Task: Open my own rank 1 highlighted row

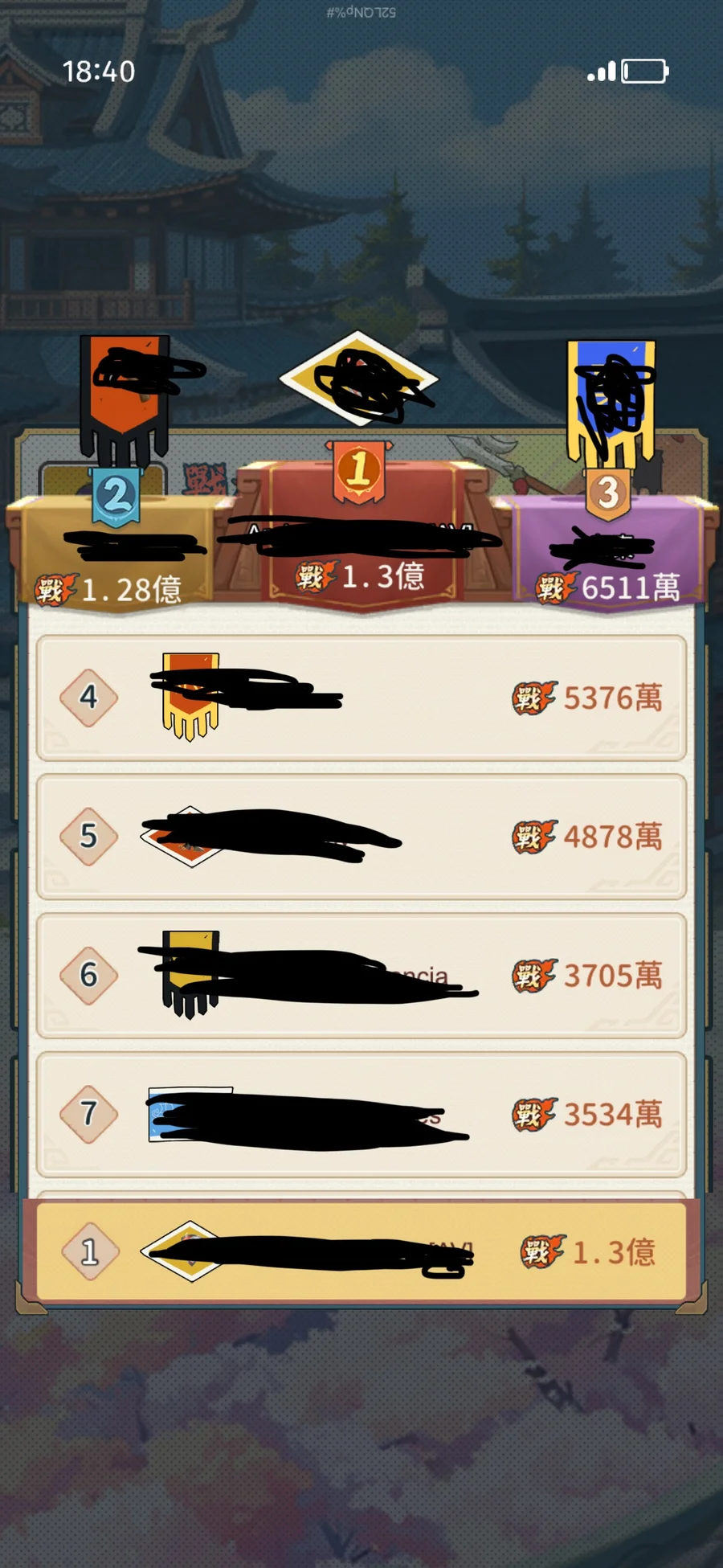Action: (361, 1251)
